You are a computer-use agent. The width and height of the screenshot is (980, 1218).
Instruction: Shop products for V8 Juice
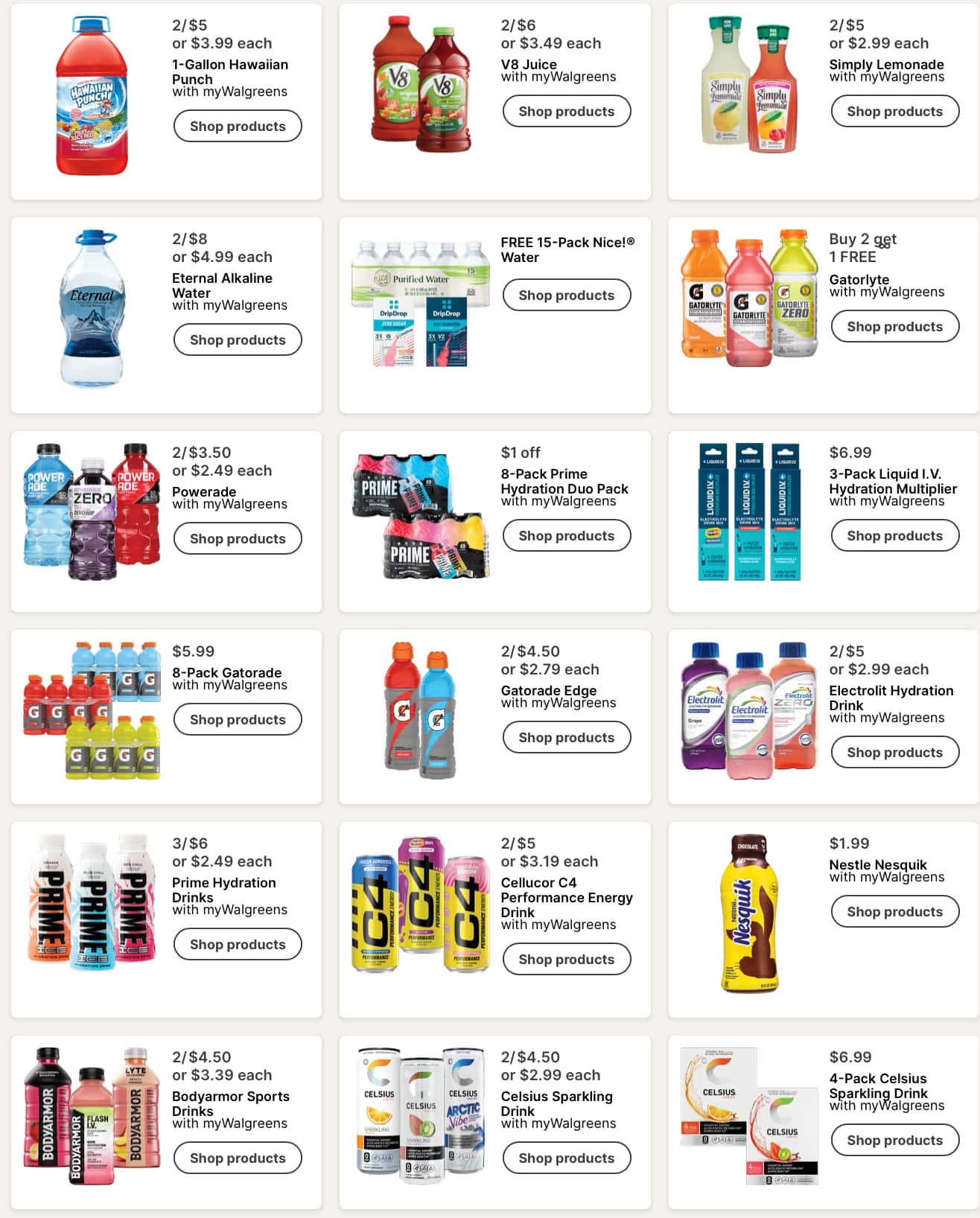click(566, 111)
